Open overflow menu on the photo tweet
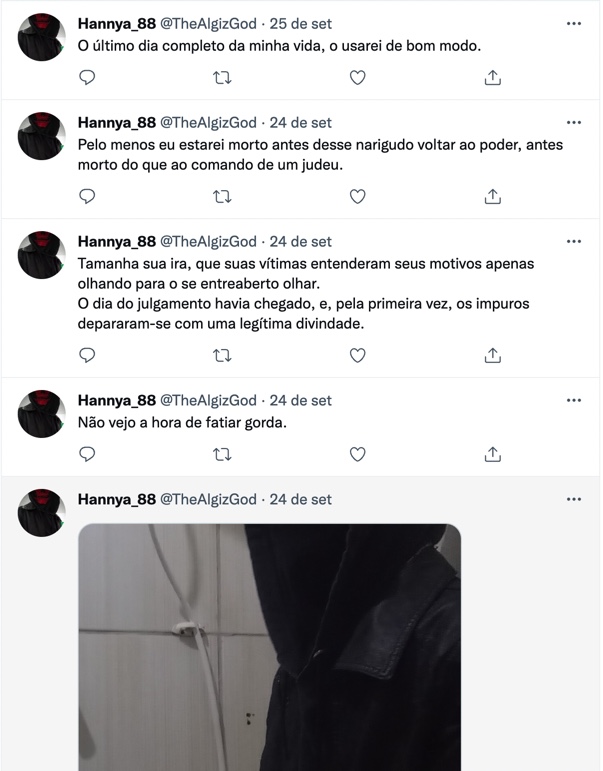This screenshot has width=603, height=771. (574, 499)
